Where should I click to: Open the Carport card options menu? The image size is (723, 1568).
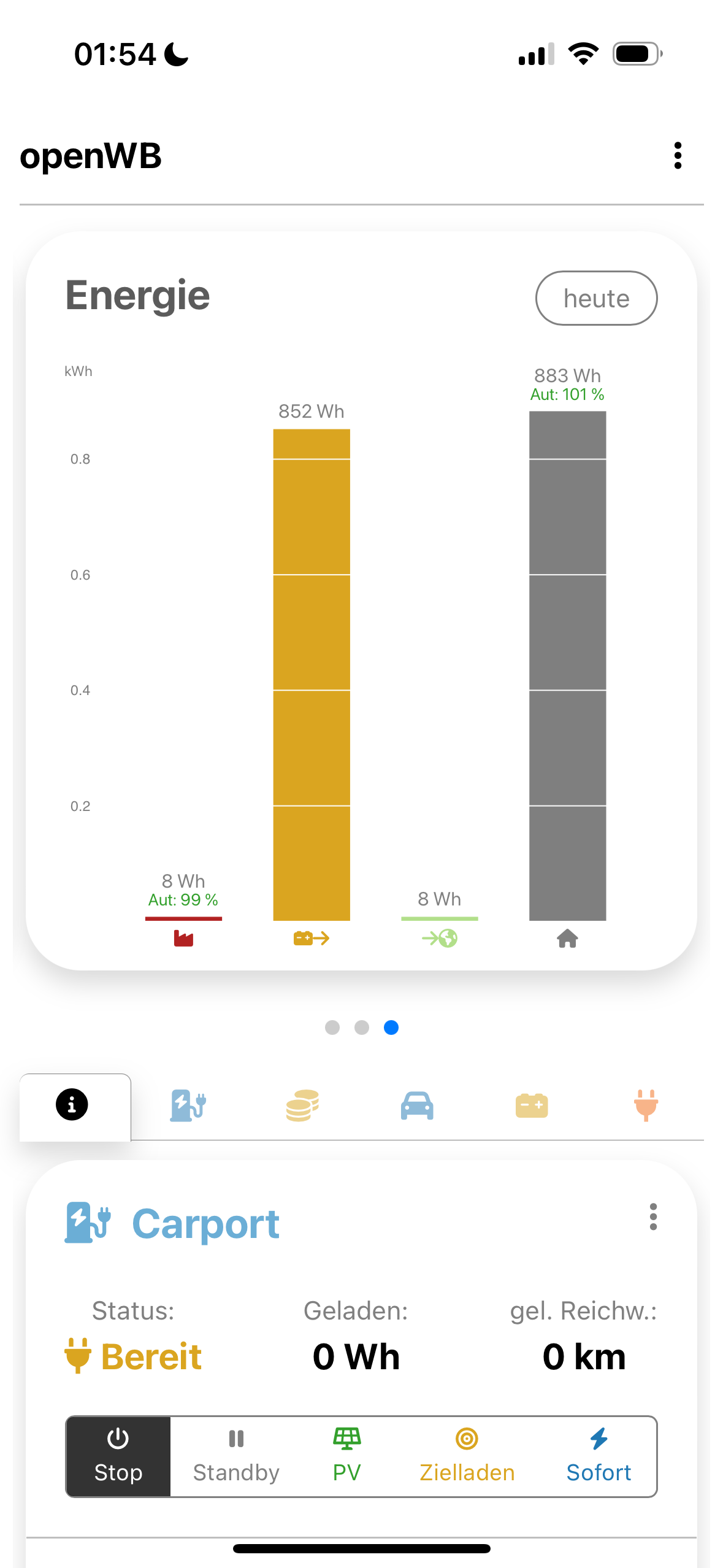click(x=653, y=1216)
